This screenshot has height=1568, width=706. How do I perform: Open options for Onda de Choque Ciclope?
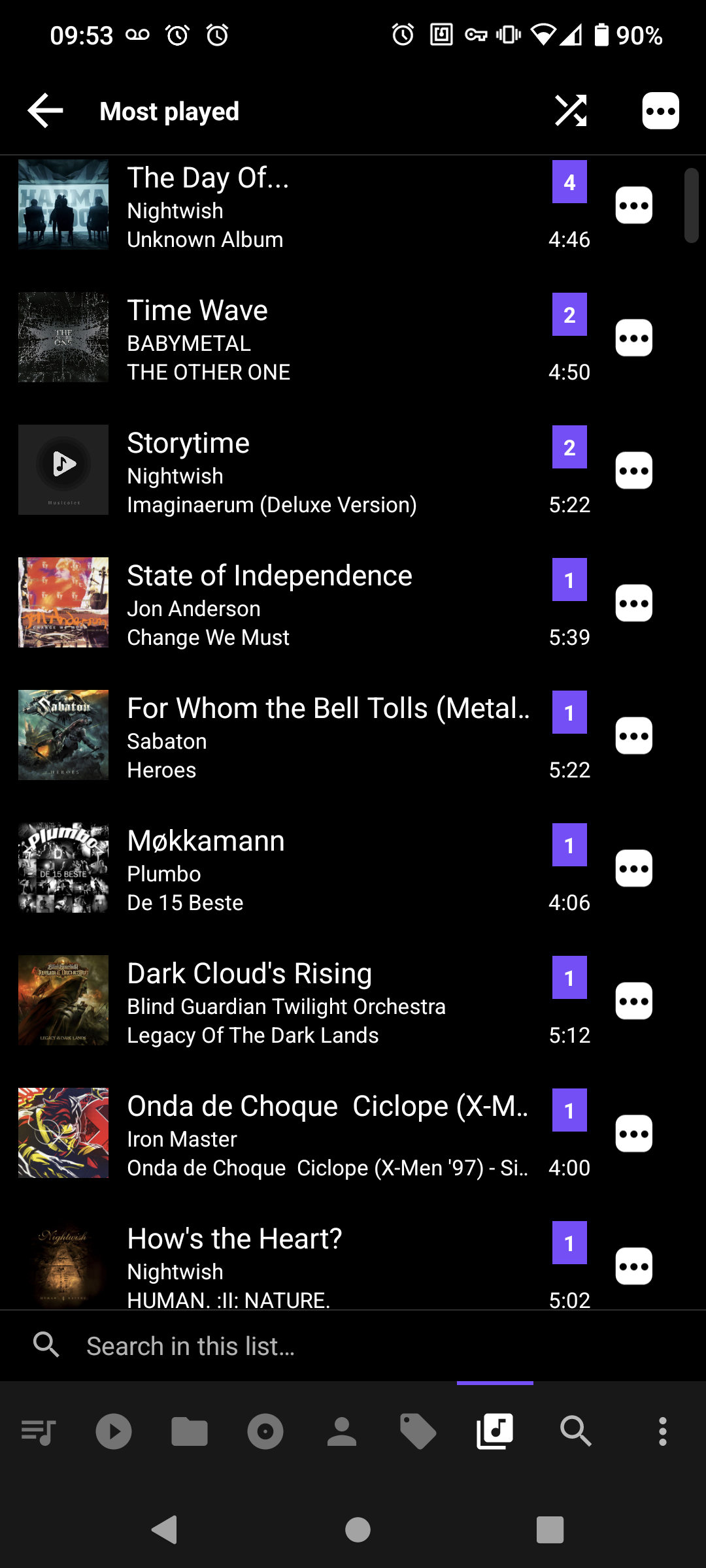(633, 1134)
